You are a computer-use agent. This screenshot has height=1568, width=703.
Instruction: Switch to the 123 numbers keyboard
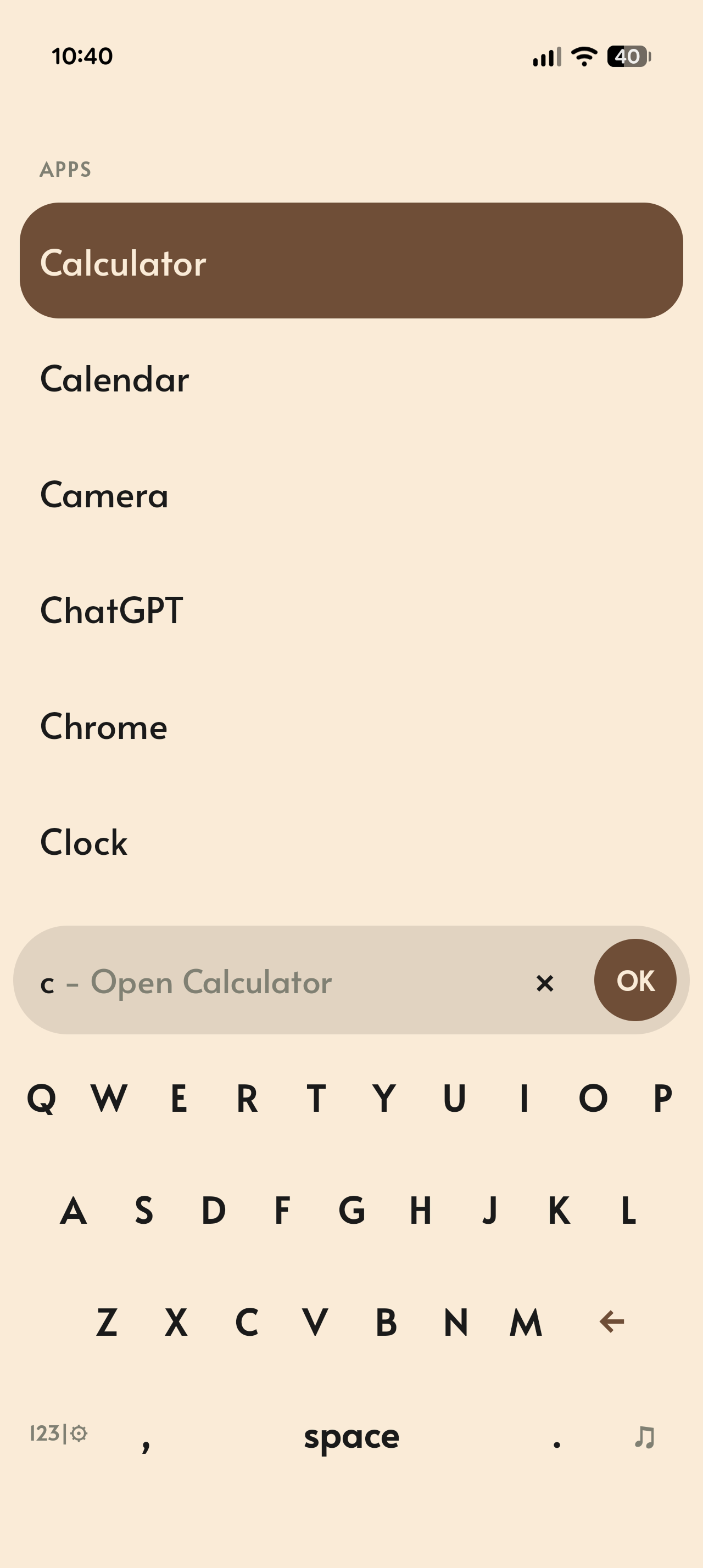point(46,1433)
